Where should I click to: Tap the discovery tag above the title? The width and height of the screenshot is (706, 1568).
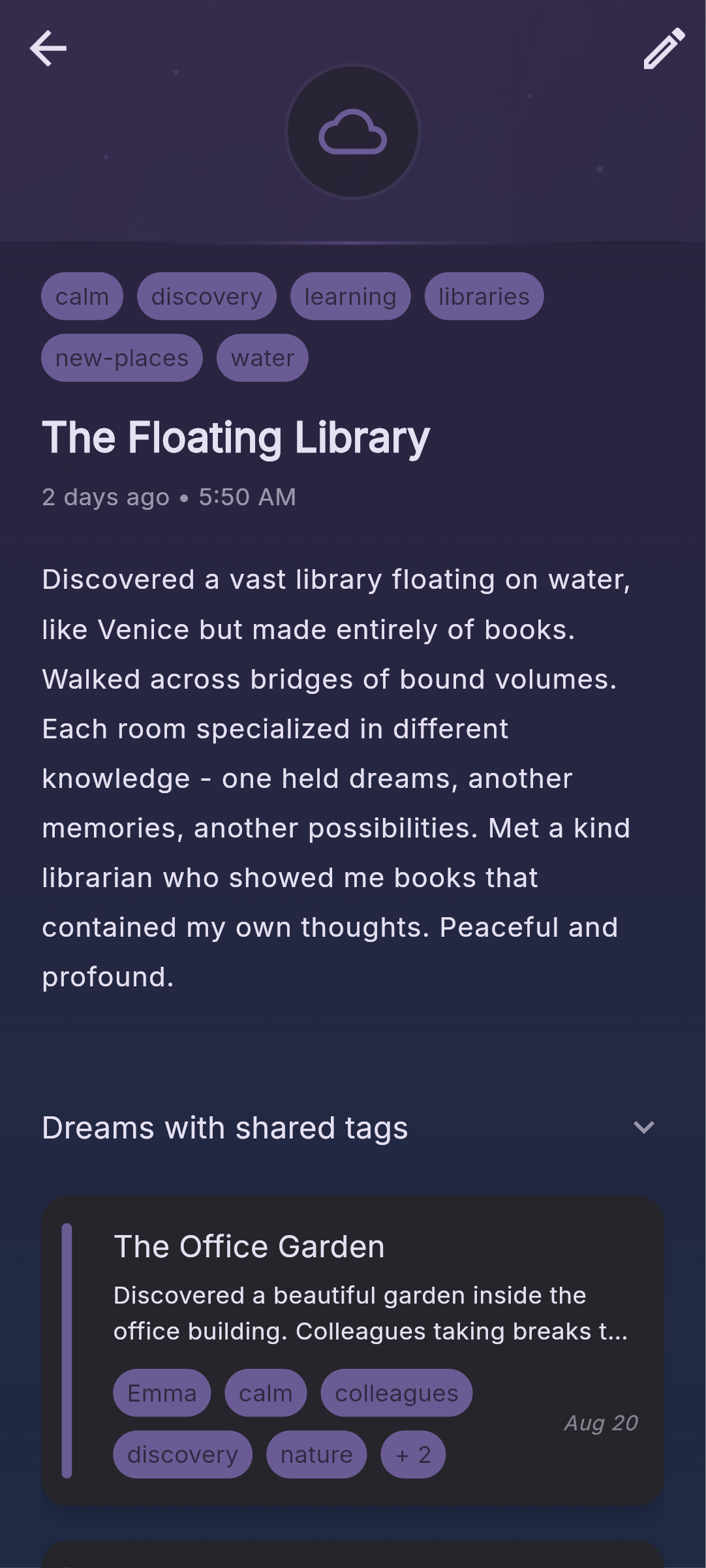pyautogui.click(x=206, y=296)
